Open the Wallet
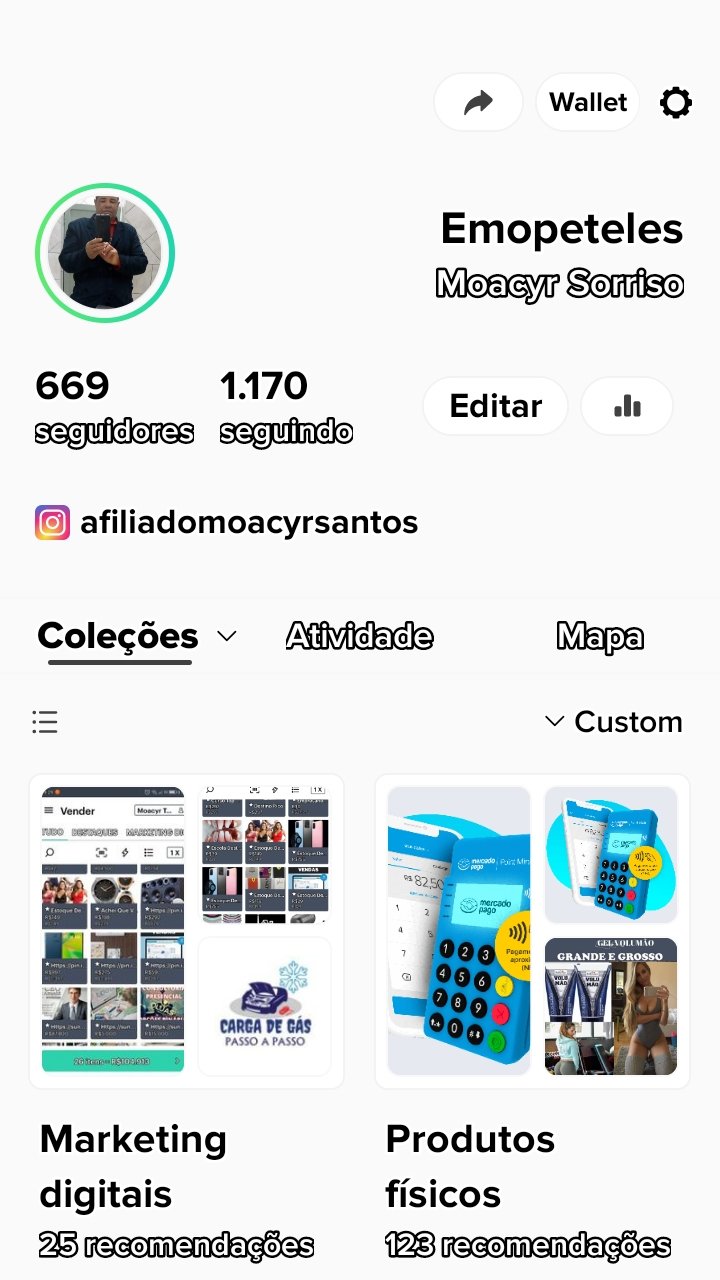Image resolution: width=720 pixels, height=1280 pixels. (x=588, y=102)
